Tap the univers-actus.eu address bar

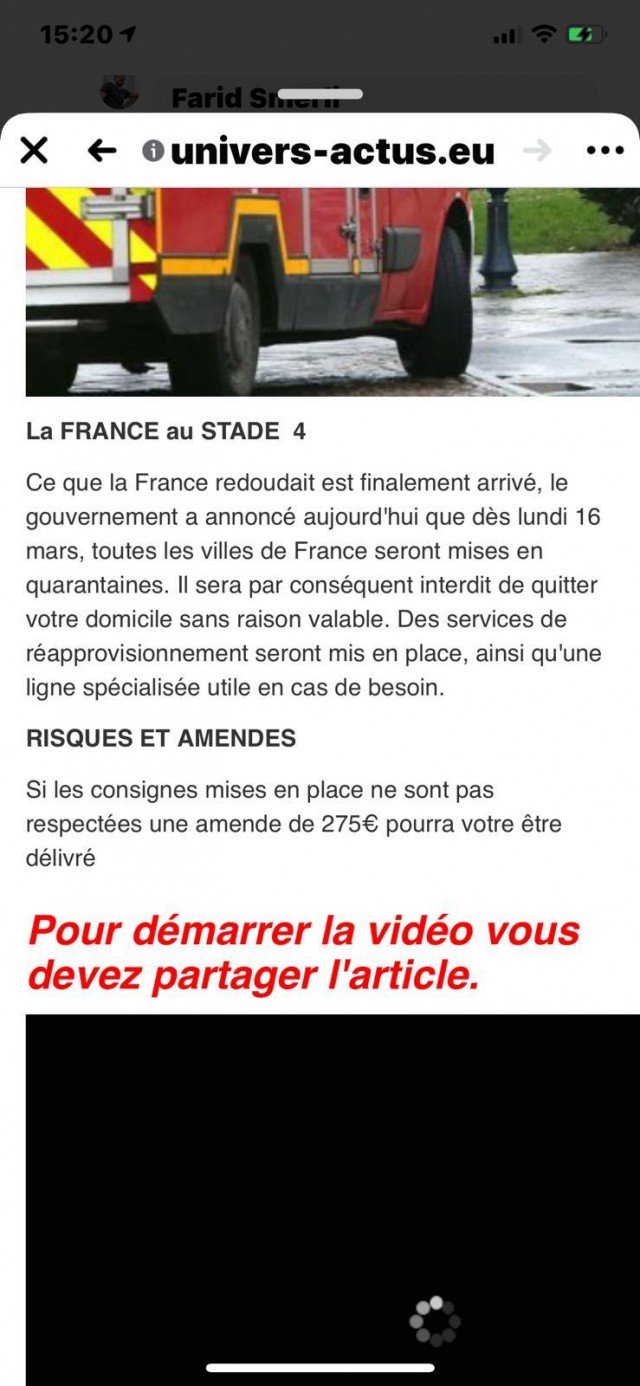point(319,151)
